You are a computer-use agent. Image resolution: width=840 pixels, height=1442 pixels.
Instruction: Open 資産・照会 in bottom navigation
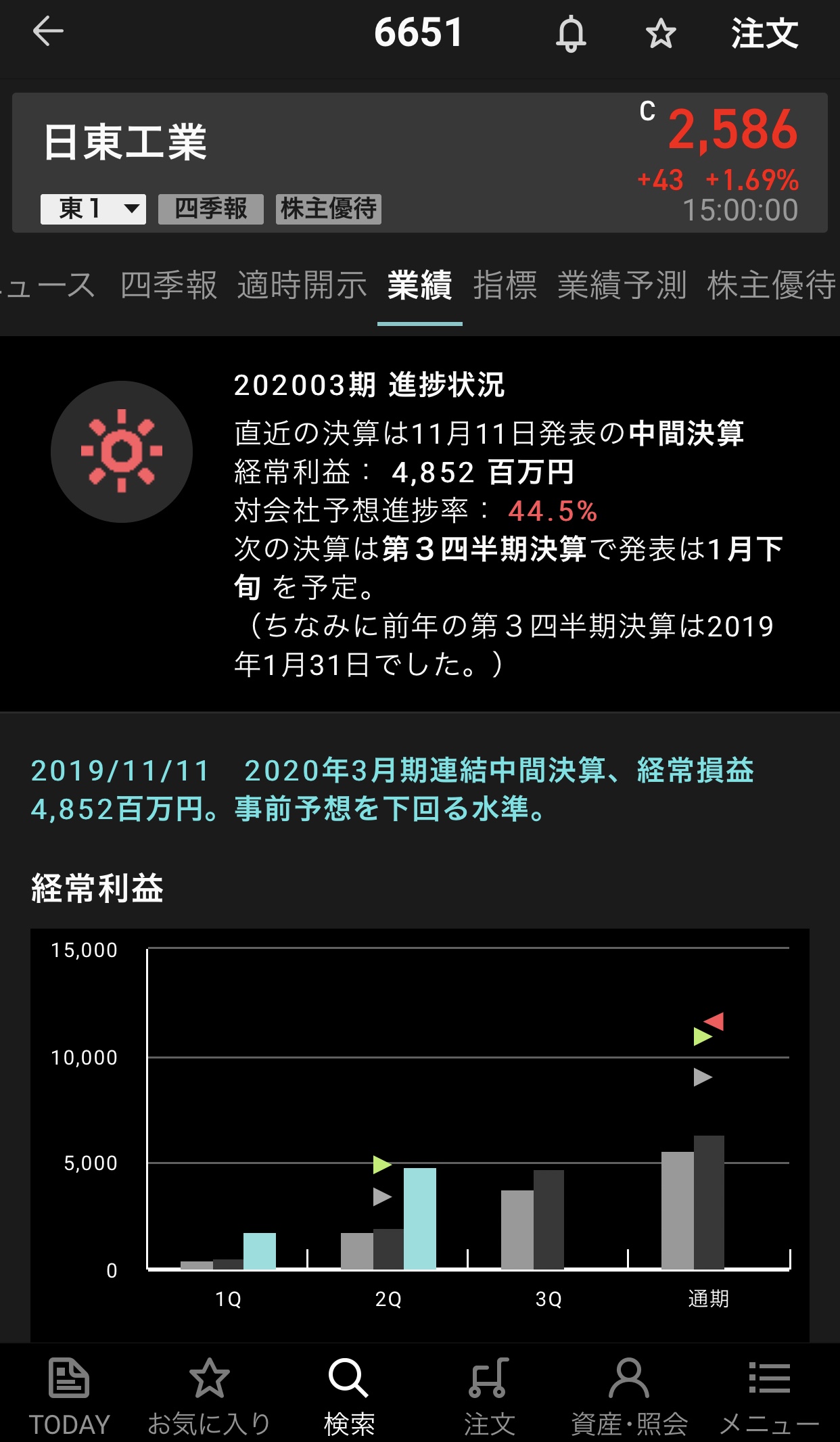629,1396
